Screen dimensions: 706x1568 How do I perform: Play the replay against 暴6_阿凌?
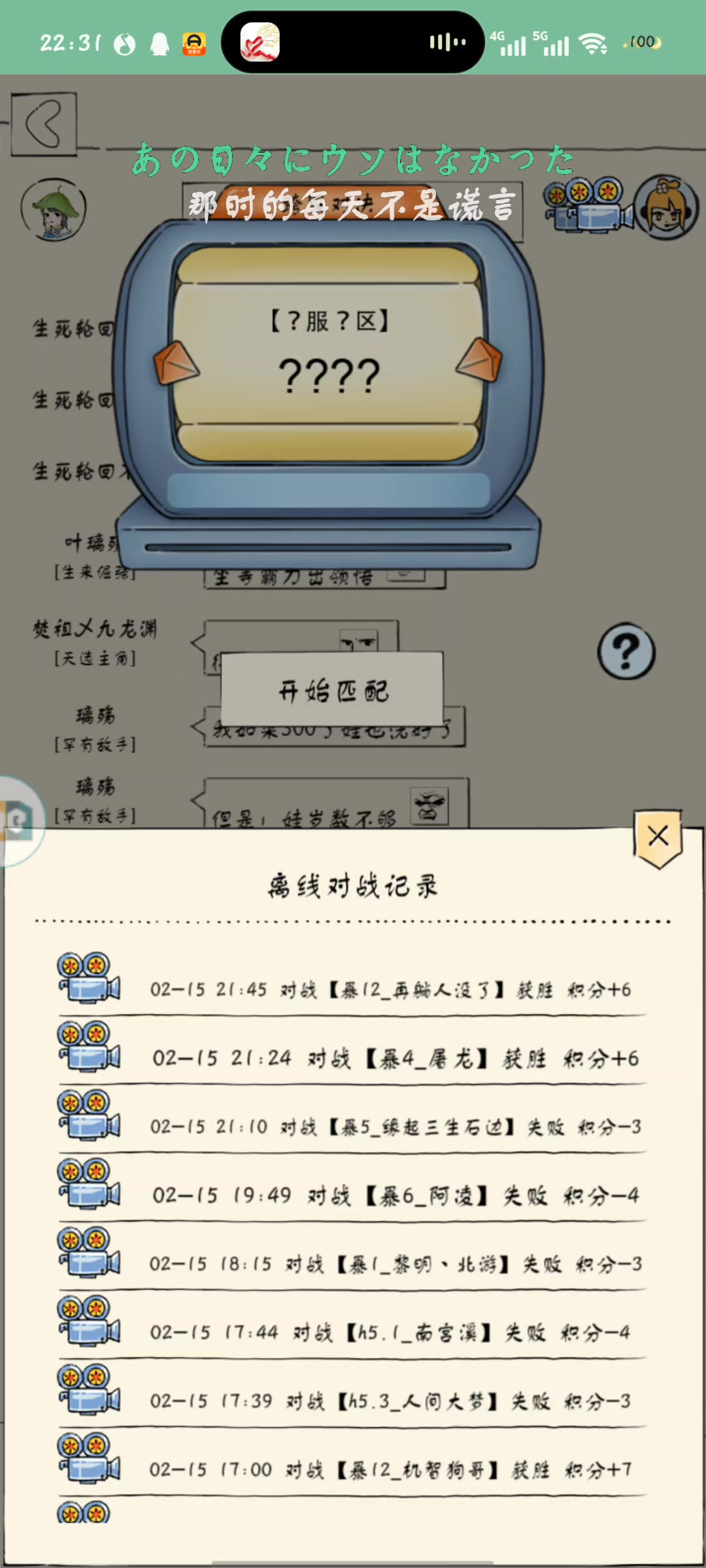click(90, 1184)
